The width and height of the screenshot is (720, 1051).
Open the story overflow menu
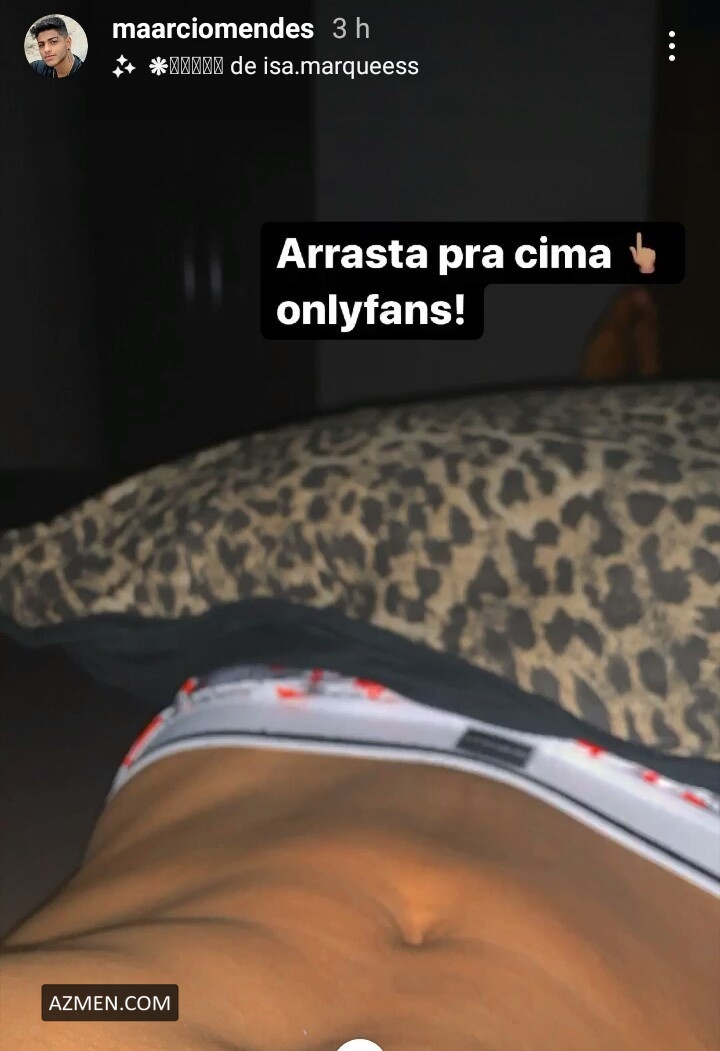(x=672, y=46)
